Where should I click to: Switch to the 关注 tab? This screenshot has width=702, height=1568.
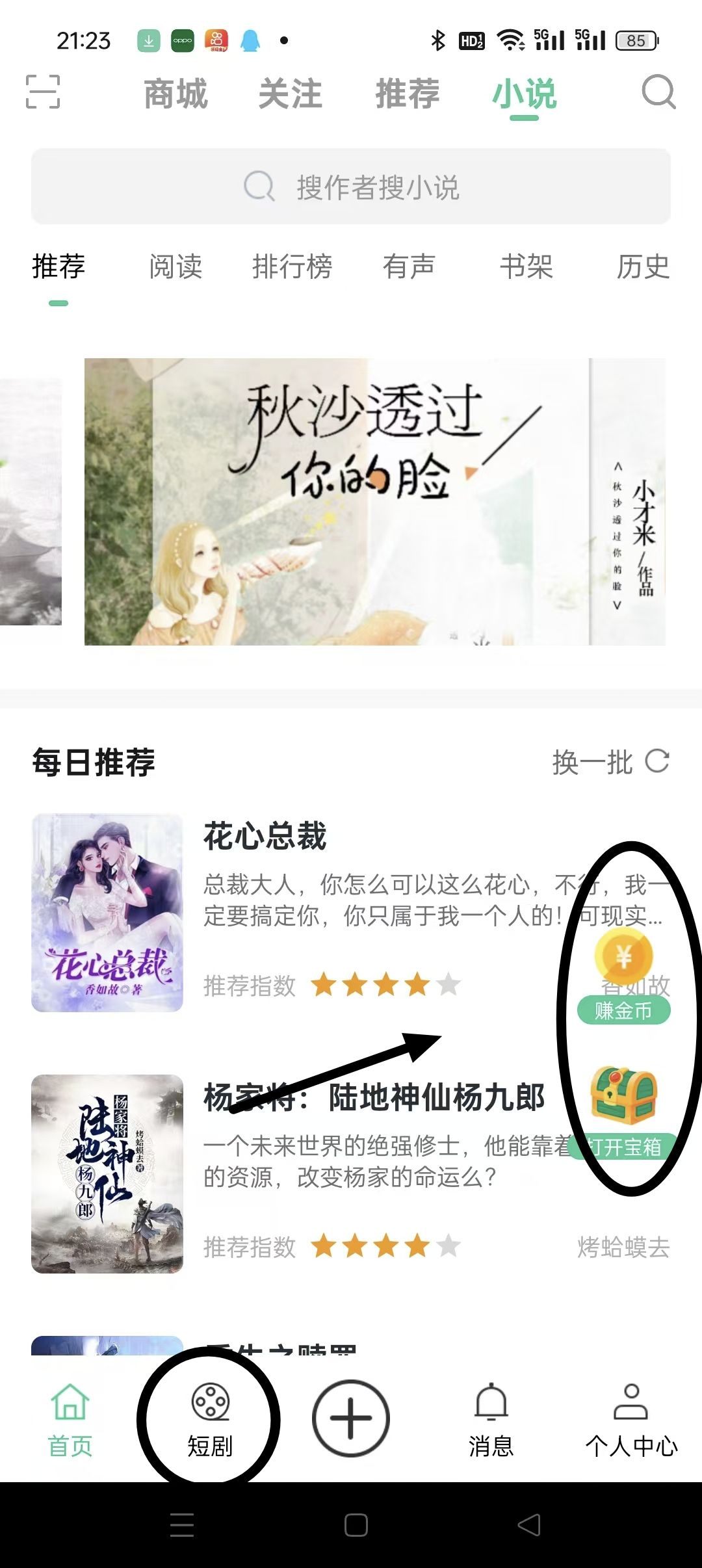(x=291, y=94)
